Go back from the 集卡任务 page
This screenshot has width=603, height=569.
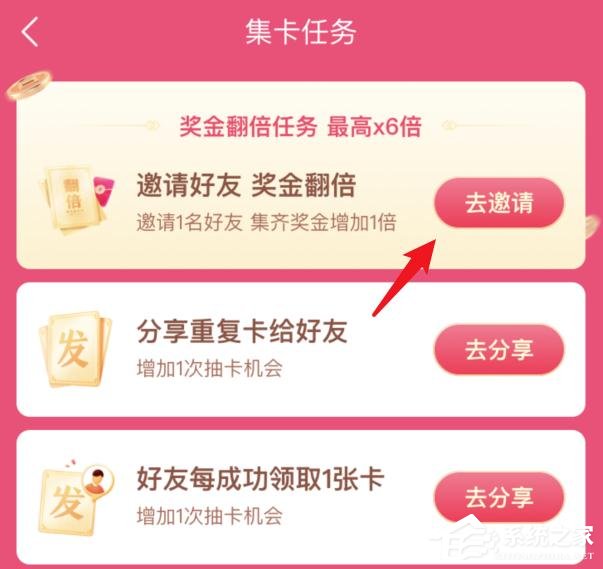[x=30, y=32]
